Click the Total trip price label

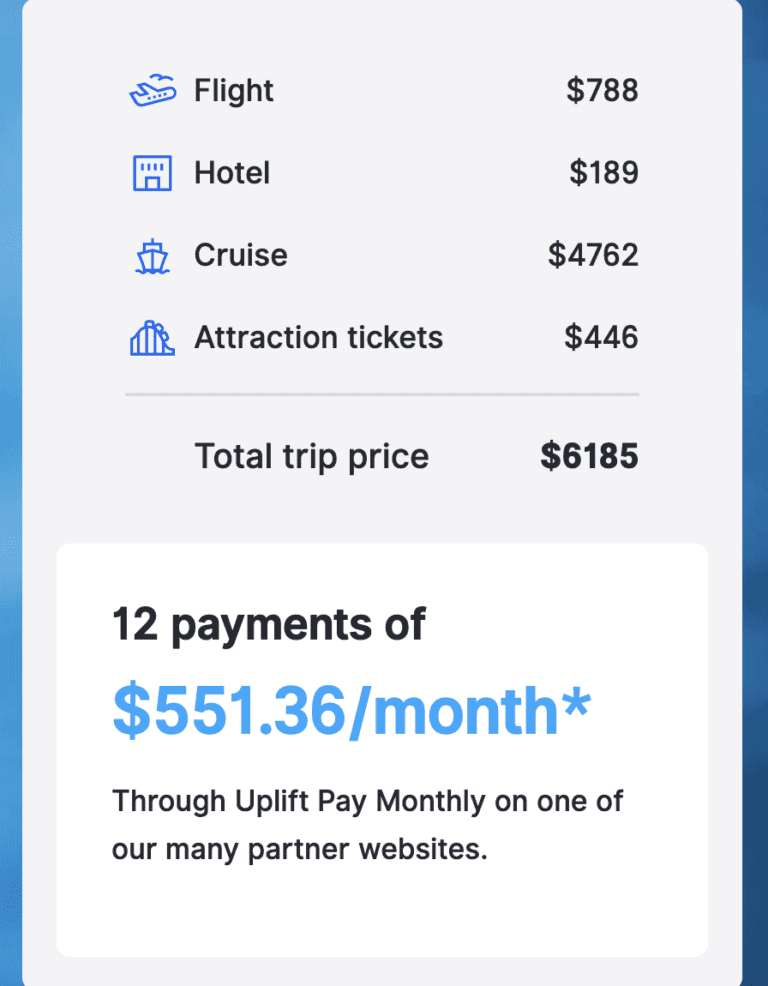click(x=311, y=456)
